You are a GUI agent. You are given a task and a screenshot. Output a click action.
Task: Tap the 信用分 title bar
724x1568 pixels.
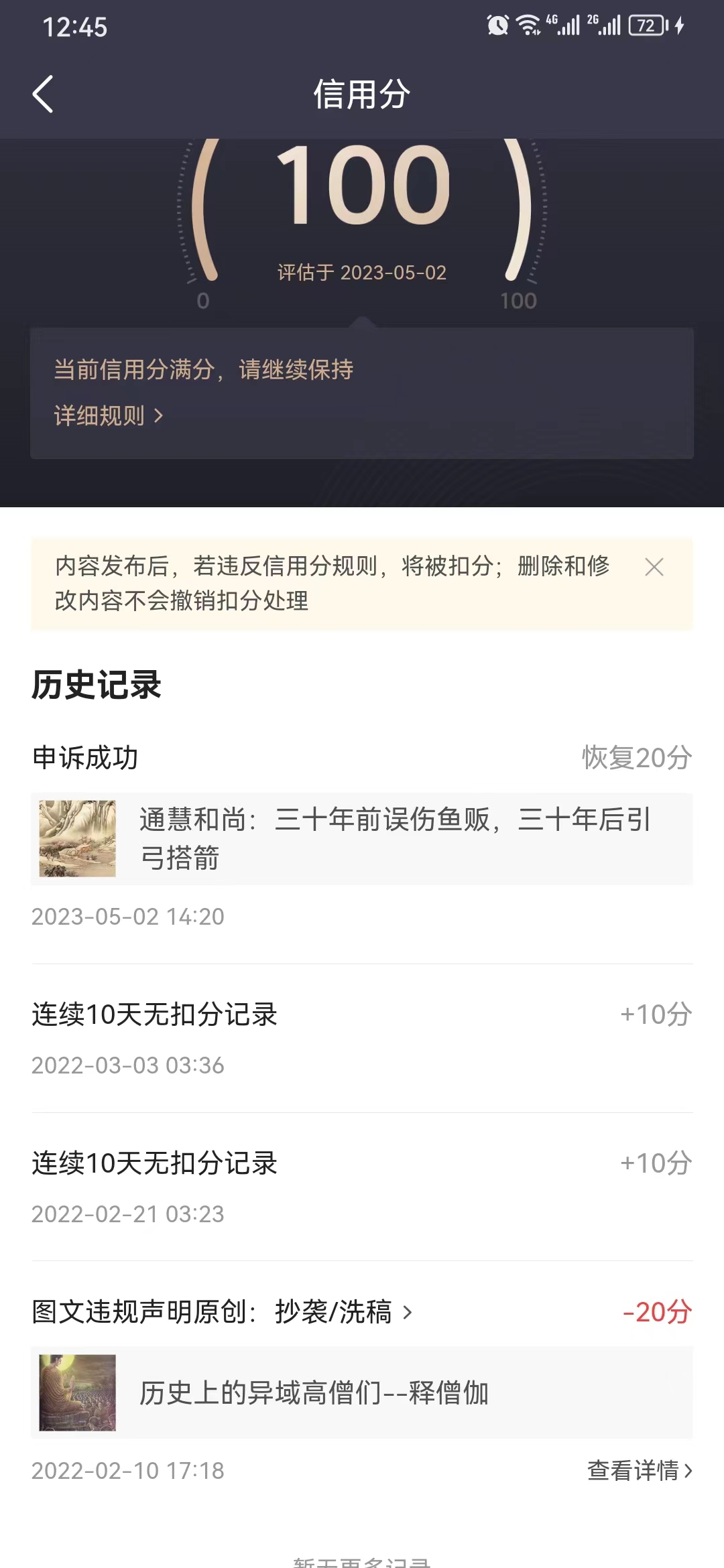tap(362, 94)
